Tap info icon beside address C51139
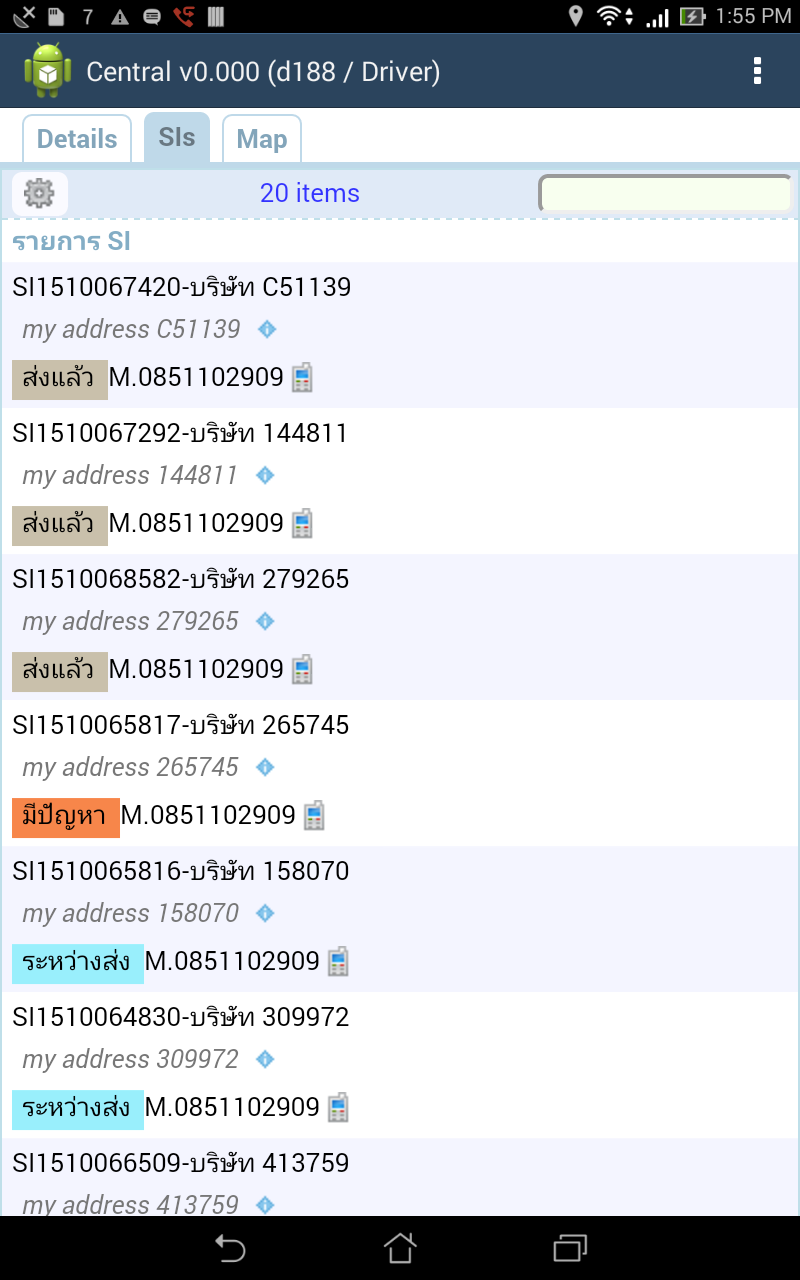 click(266, 329)
